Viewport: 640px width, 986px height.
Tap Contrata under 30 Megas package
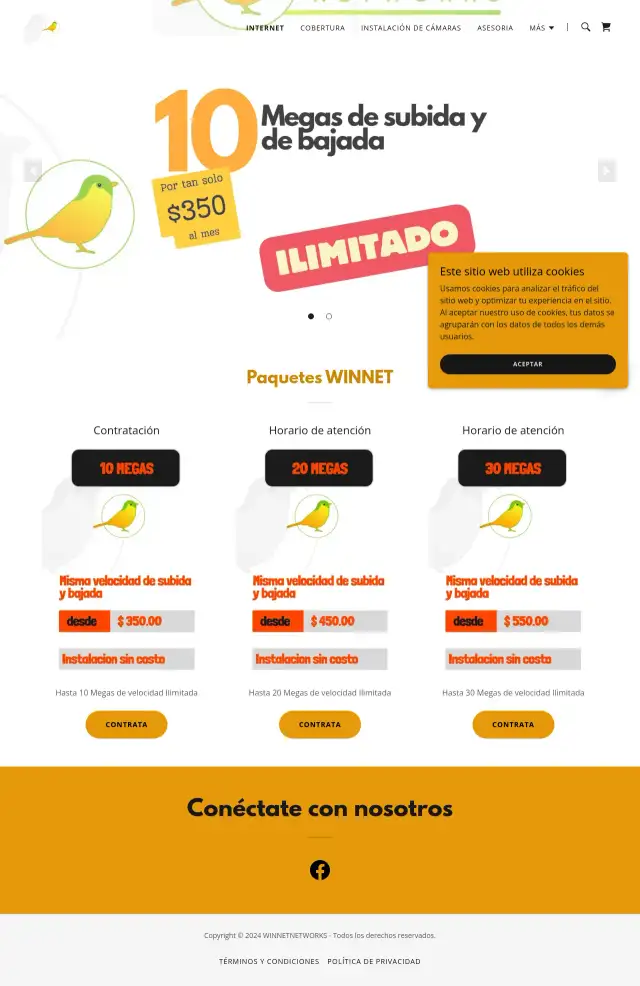513,724
